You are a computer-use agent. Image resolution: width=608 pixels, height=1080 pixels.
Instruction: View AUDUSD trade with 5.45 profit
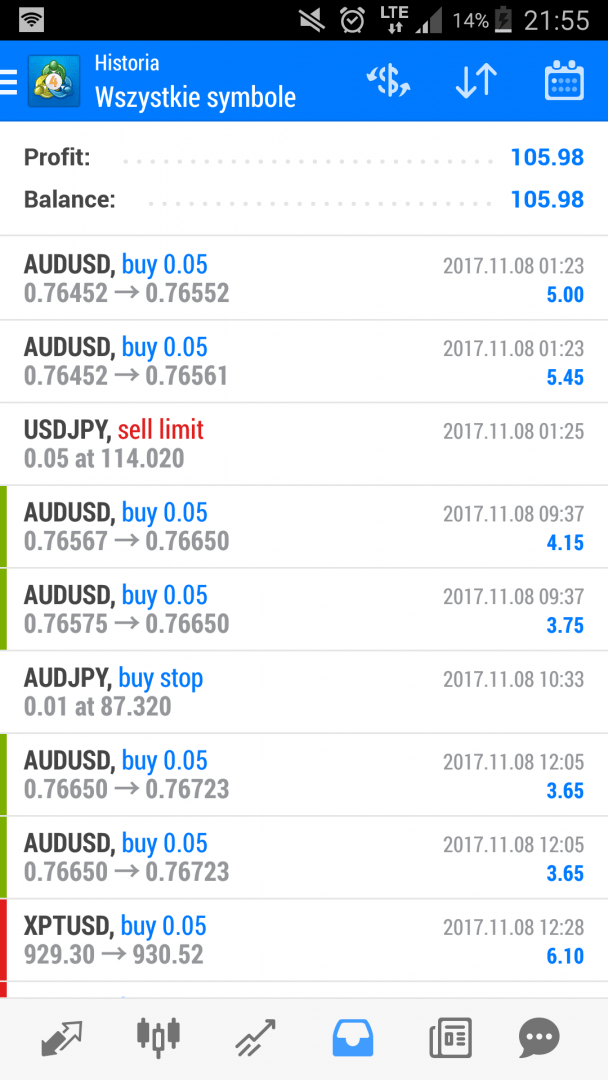(x=304, y=362)
